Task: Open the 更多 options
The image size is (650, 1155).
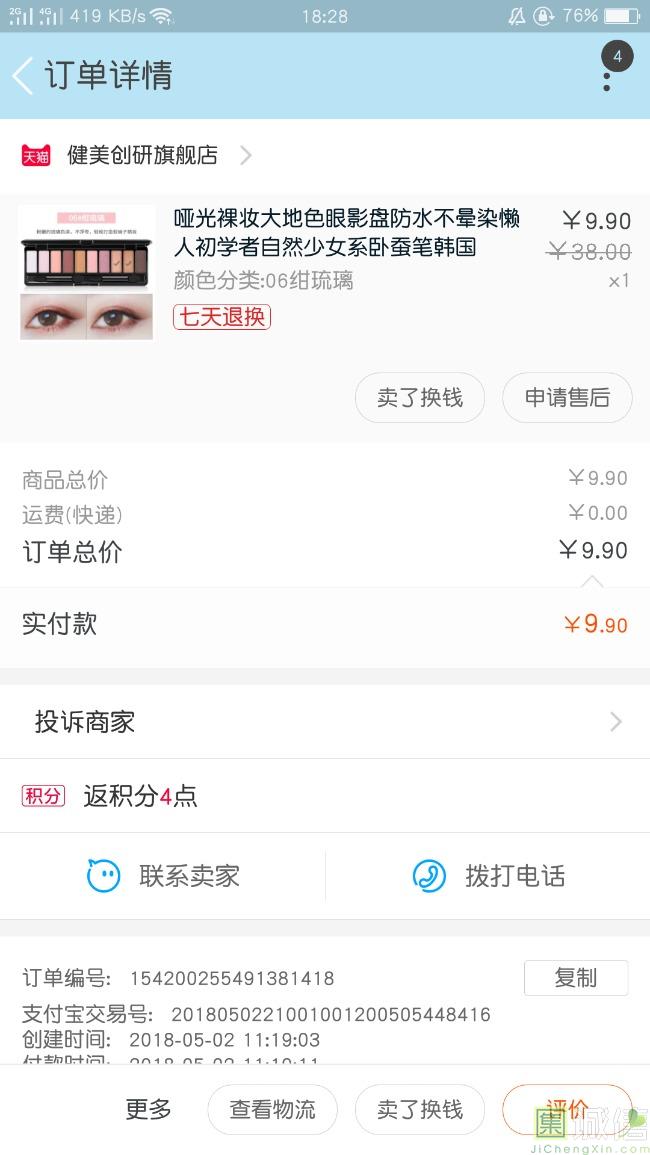Action: click(x=148, y=1109)
